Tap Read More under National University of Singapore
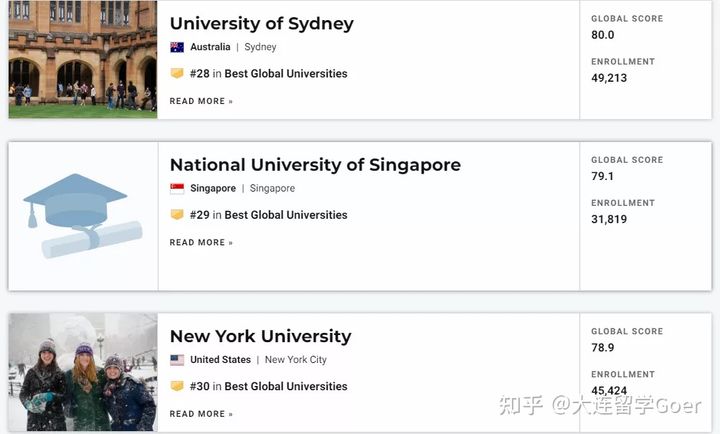Image resolution: width=720 pixels, height=434 pixels. click(x=201, y=242)
